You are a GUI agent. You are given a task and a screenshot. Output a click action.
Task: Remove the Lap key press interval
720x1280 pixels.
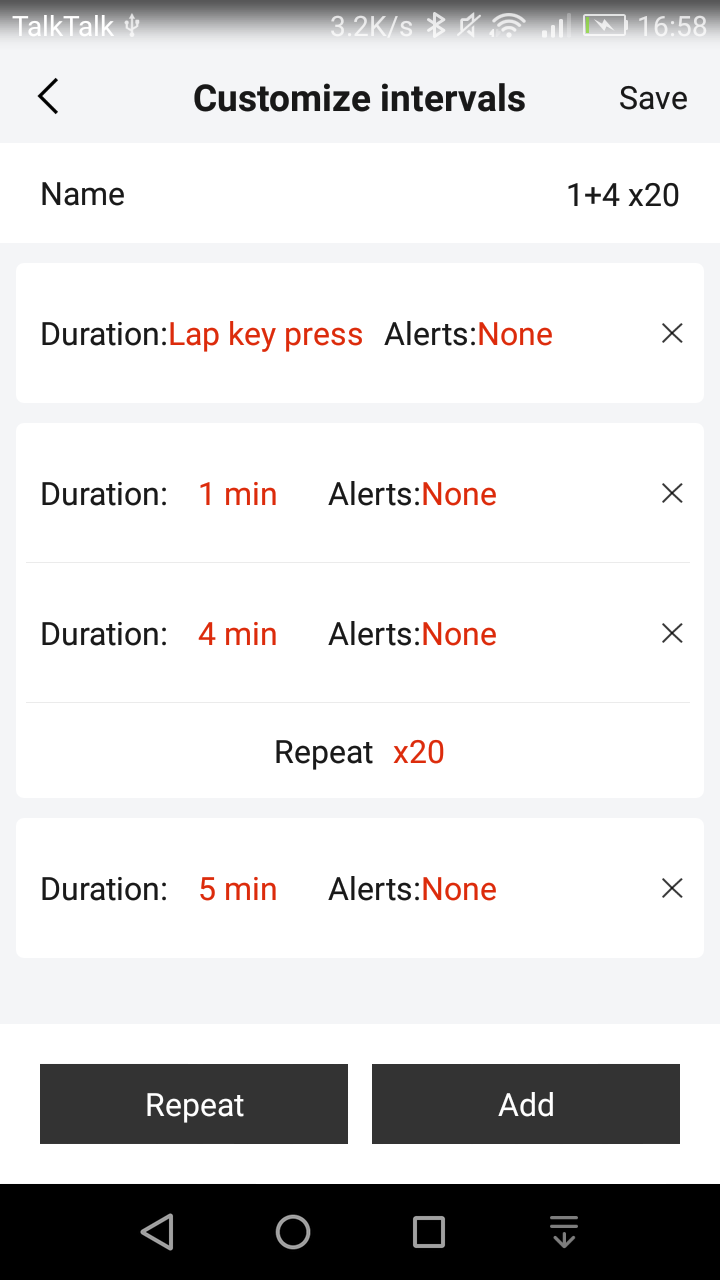(x=672, y=334)
